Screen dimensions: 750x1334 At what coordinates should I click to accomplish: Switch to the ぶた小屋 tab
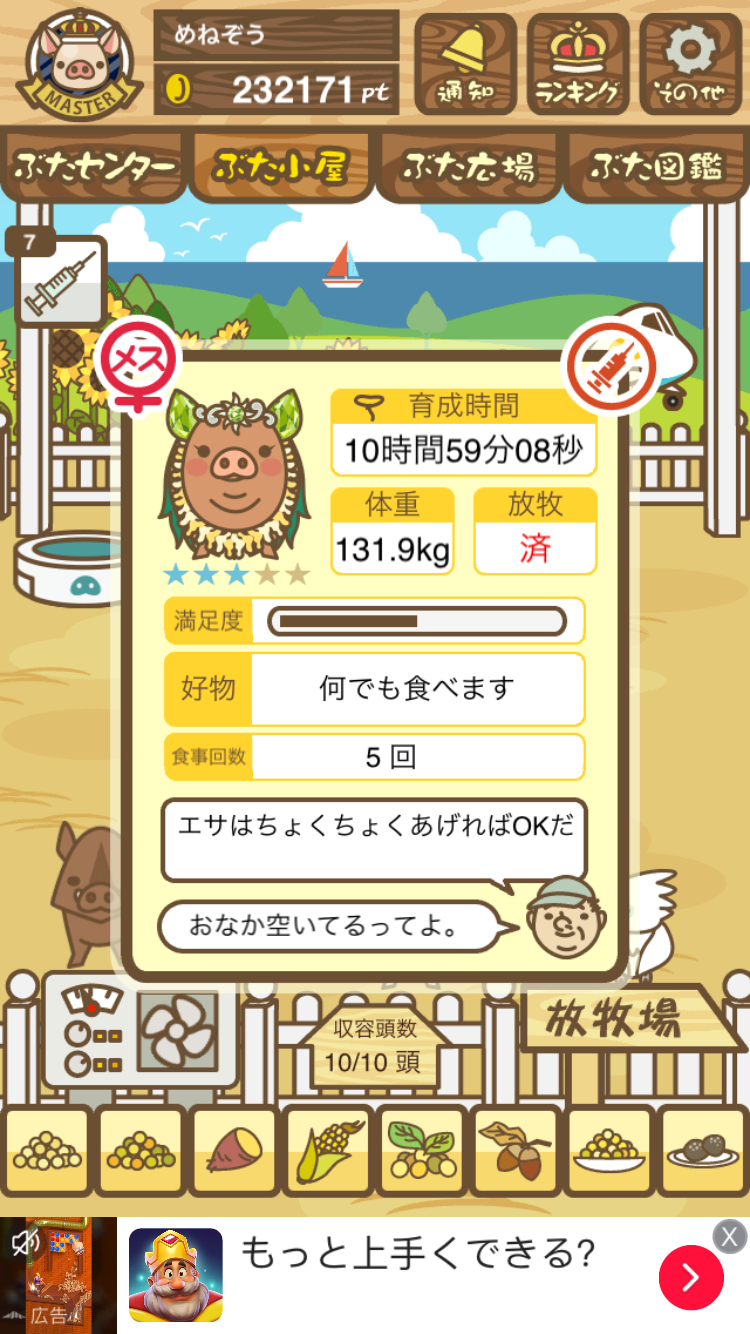coord(281,167)
